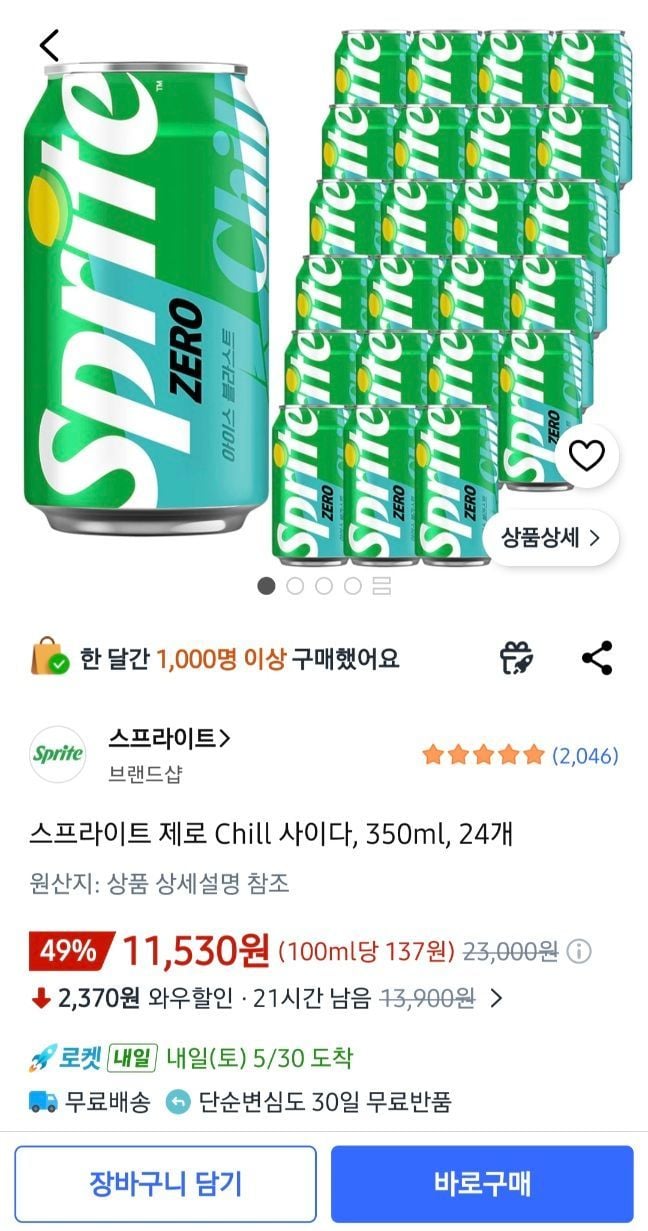Image resolution: width=648 pixels, height=1231 pixels.
Task: Open the price info icon beside 23,000원
Action: click(x=579, y=951)
